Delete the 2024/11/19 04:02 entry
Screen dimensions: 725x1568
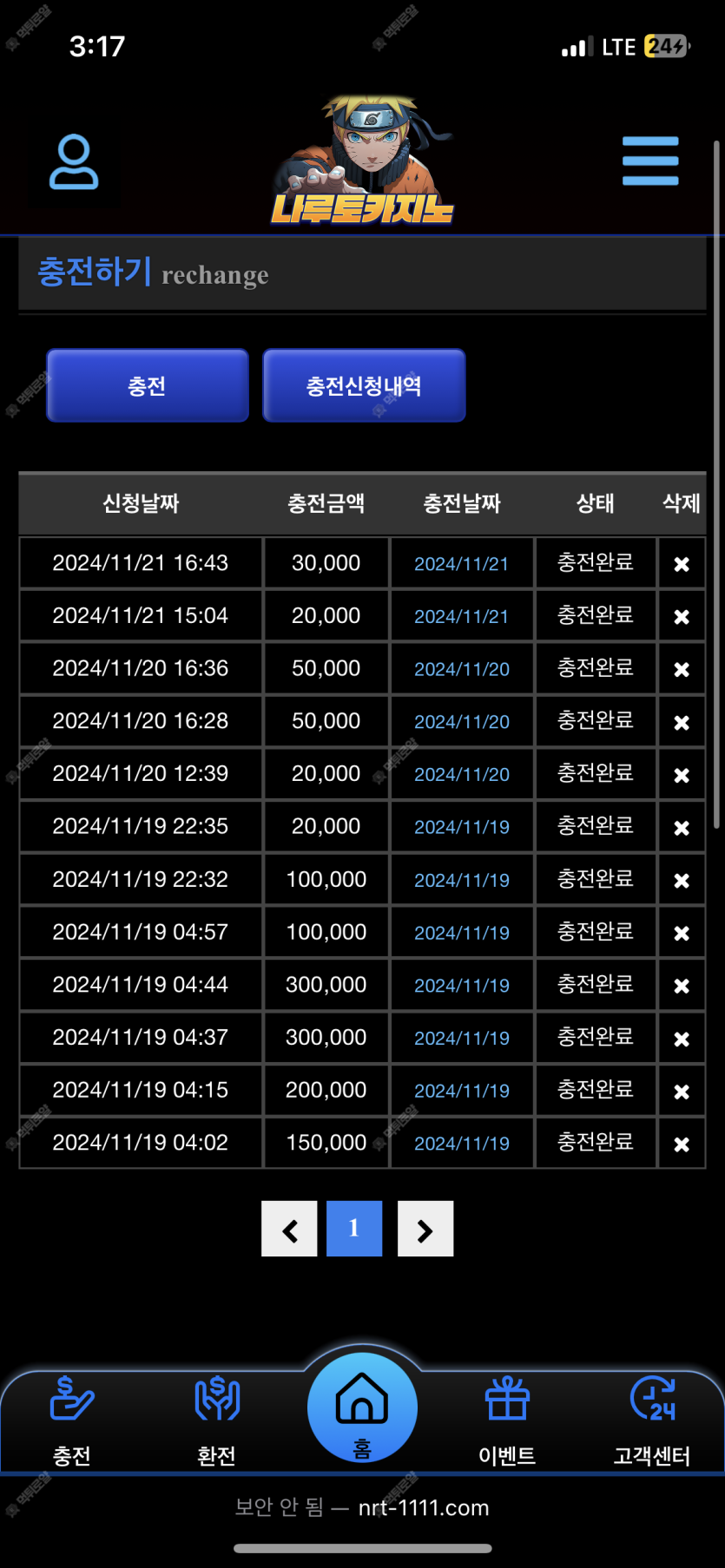682,1144
